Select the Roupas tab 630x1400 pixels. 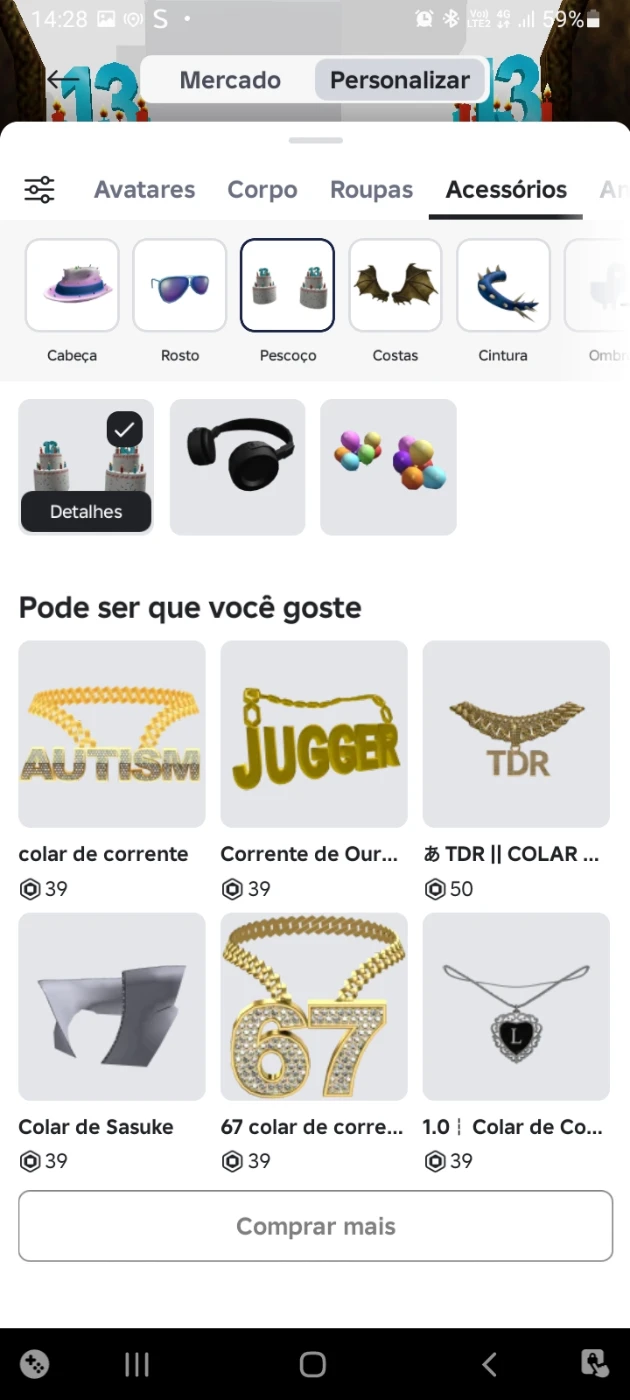click(x=371, y=189)
